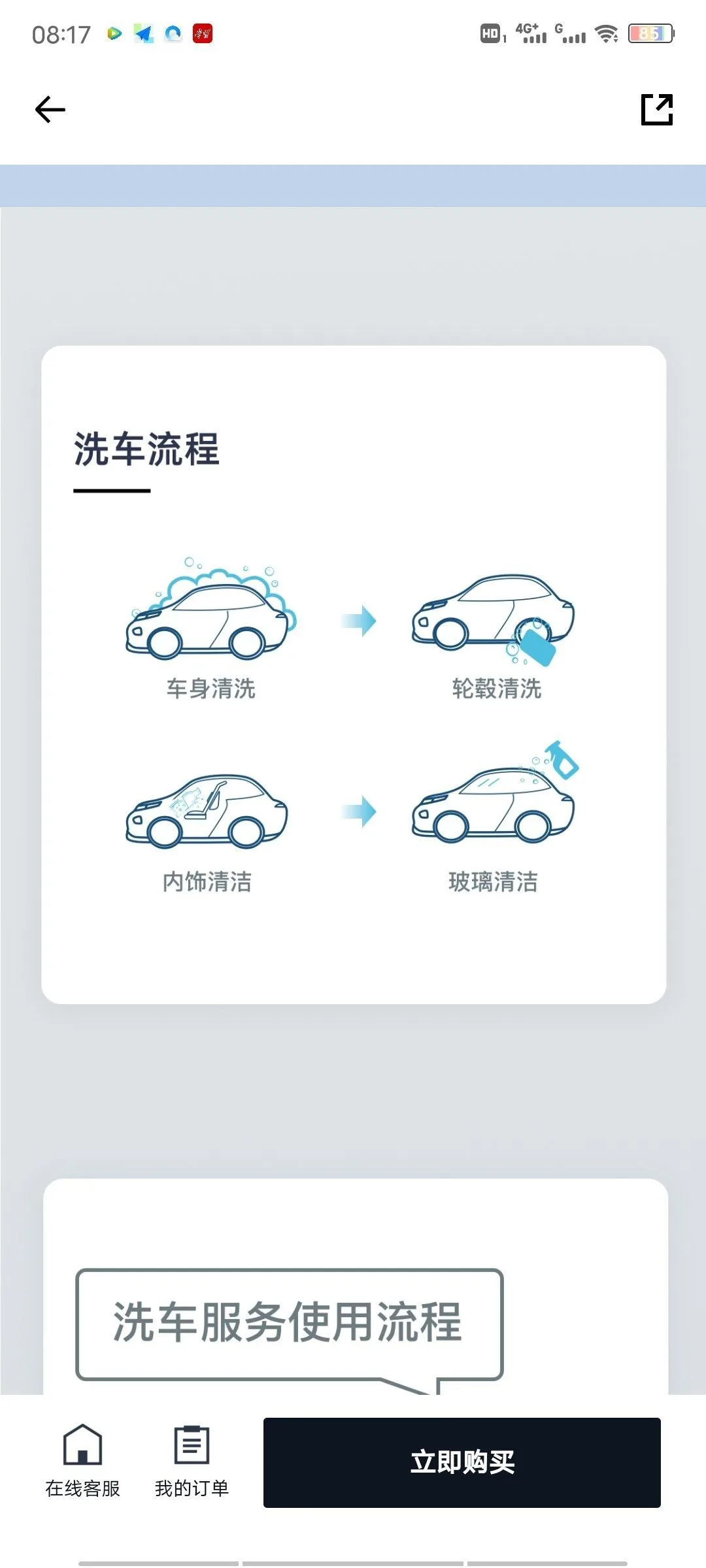Viewport: 706px width, 1568px height.
Task: Share this car wash page
Action: (656, 109)
